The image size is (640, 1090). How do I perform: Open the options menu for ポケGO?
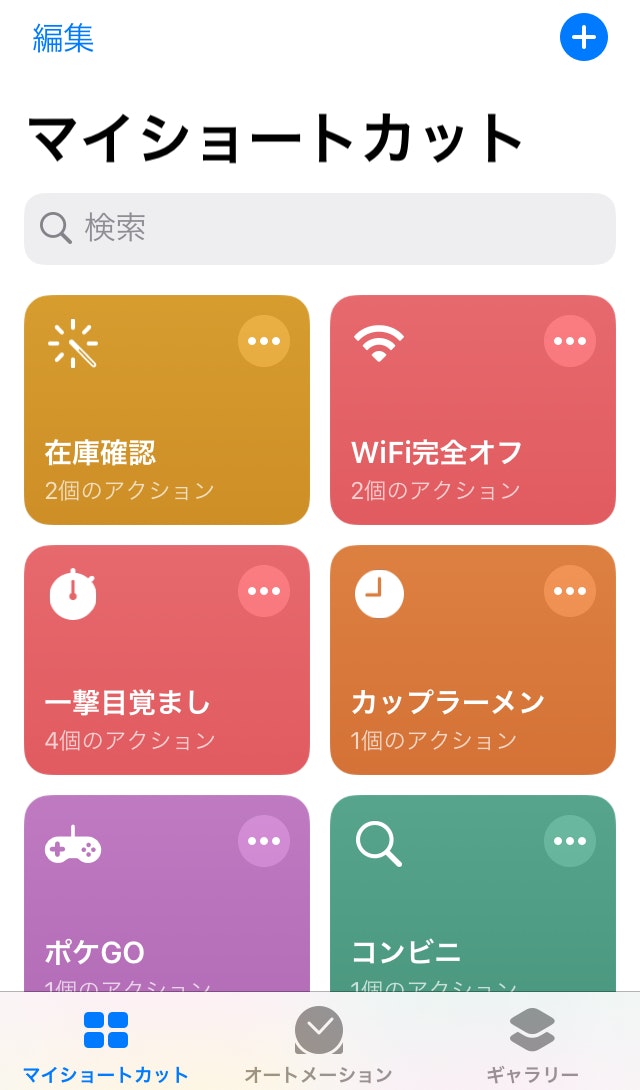(264, 841)
